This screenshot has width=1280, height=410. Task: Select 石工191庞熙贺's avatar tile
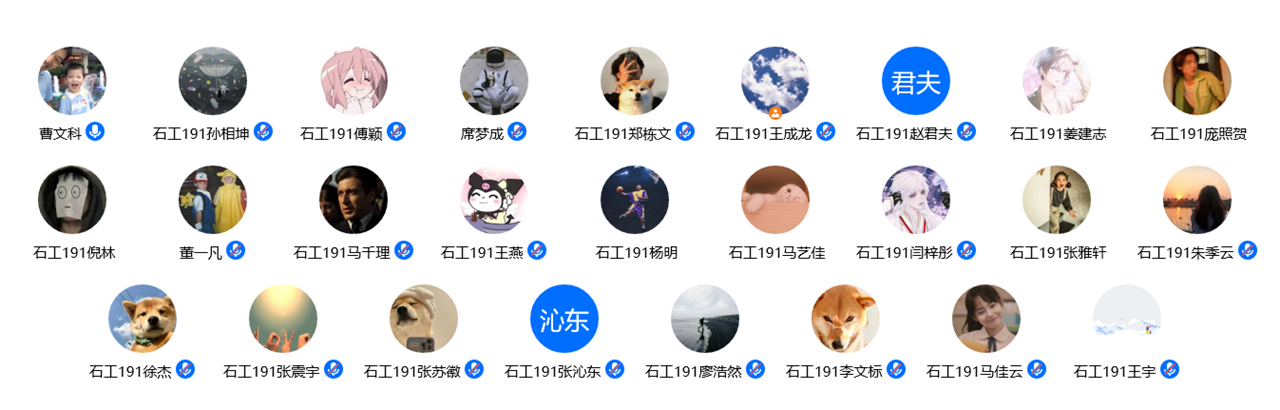pyautogui.click(x=1197, y=81)
